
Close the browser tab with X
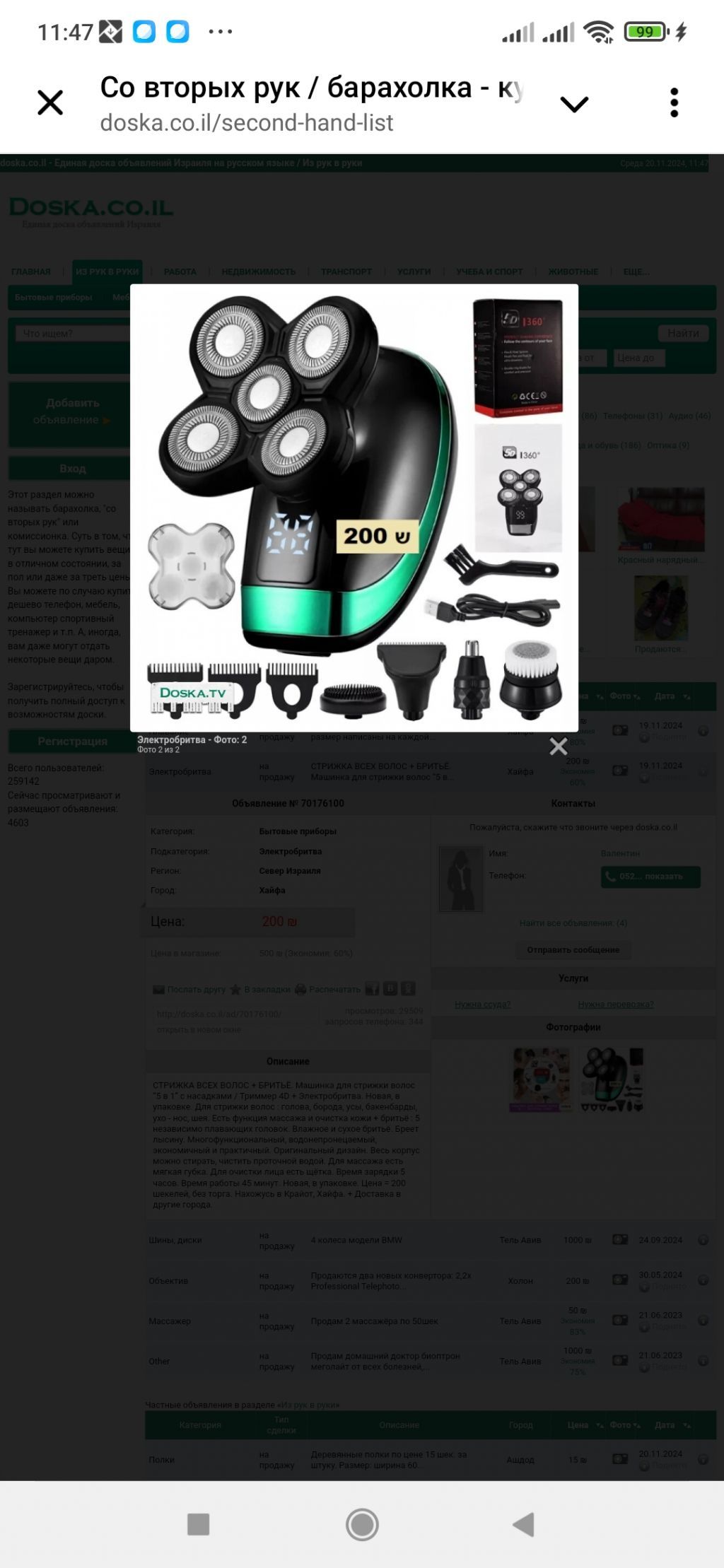click(50, 103)
